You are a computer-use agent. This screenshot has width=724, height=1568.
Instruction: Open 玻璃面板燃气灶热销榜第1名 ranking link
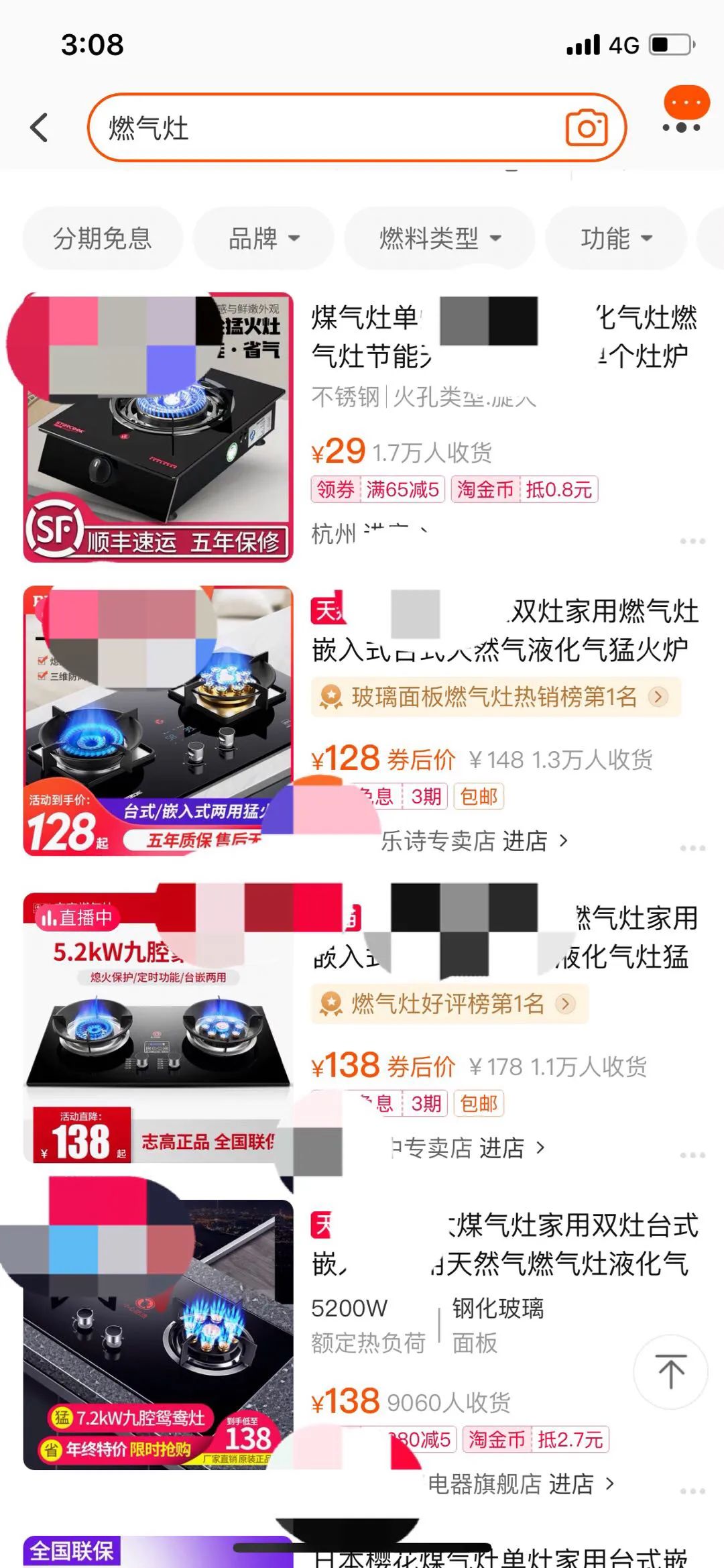[x=496, y=697]
